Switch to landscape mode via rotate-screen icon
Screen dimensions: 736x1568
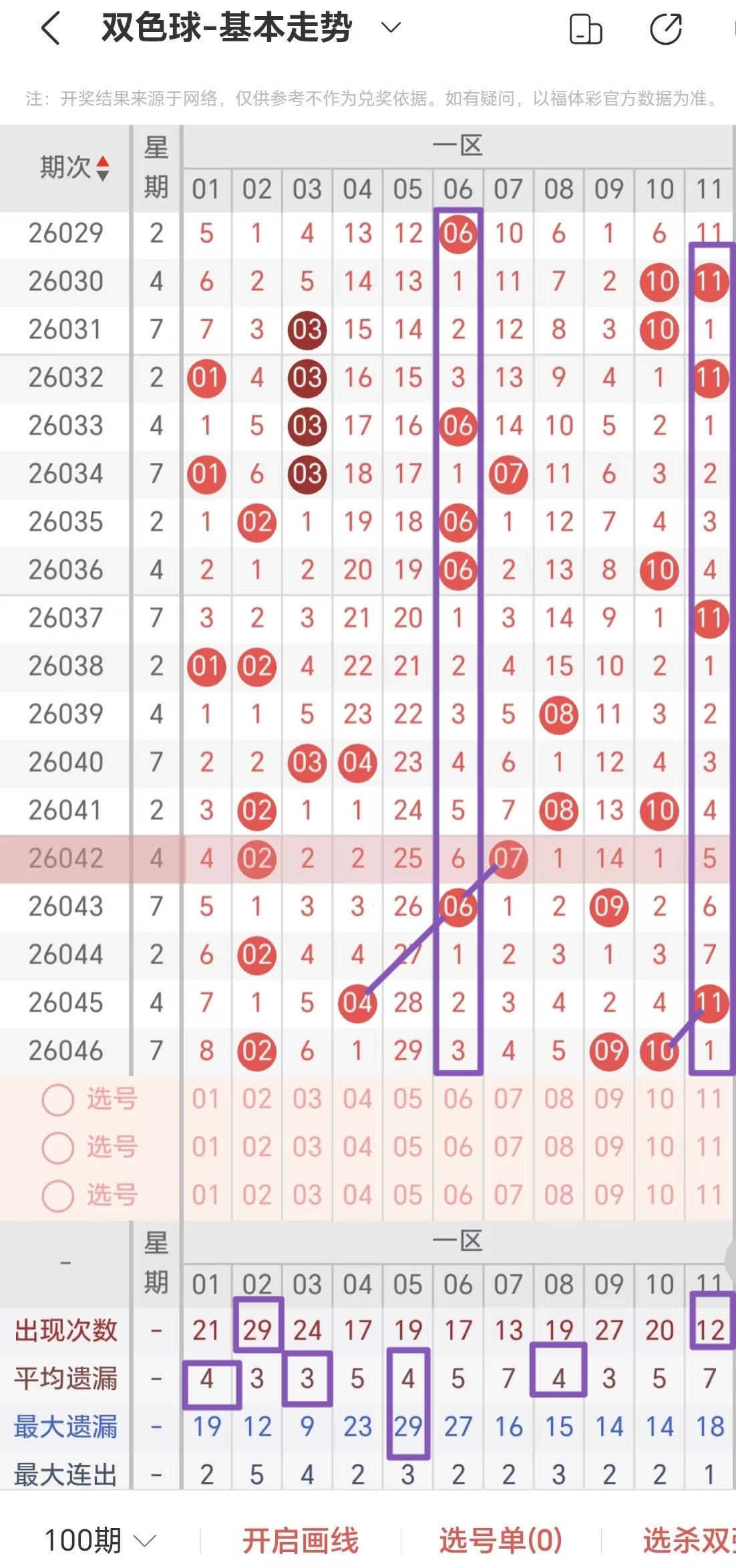click(x=586, y=29)
